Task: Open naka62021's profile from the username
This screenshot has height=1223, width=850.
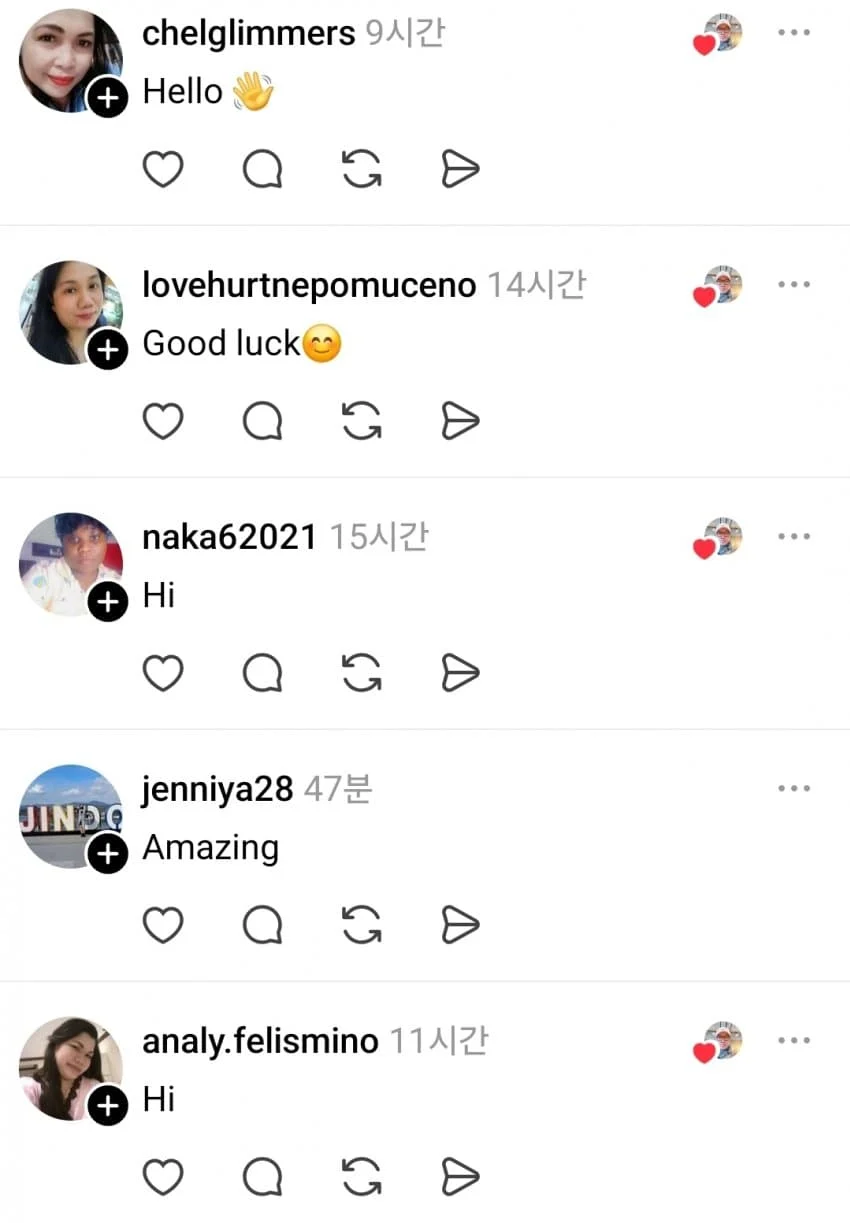Action: (x=229, y=537)
